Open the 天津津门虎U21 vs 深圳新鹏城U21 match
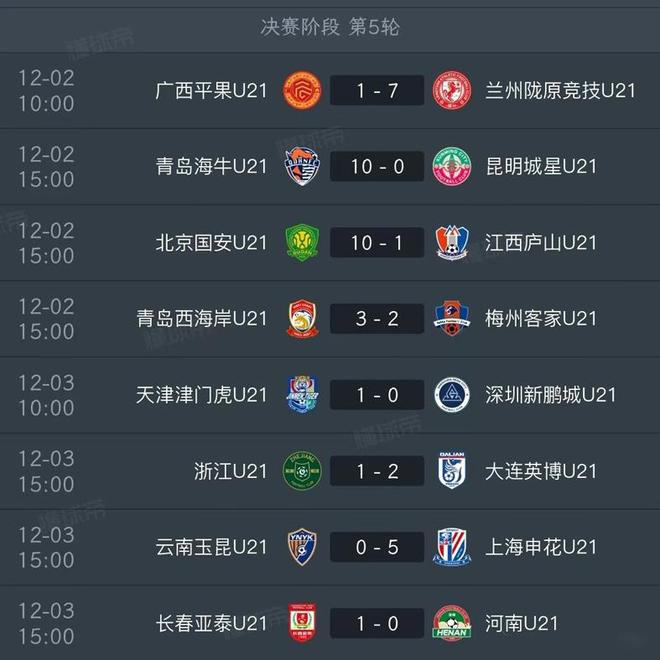This screenshot has width=660, height=660. [377, 394]
